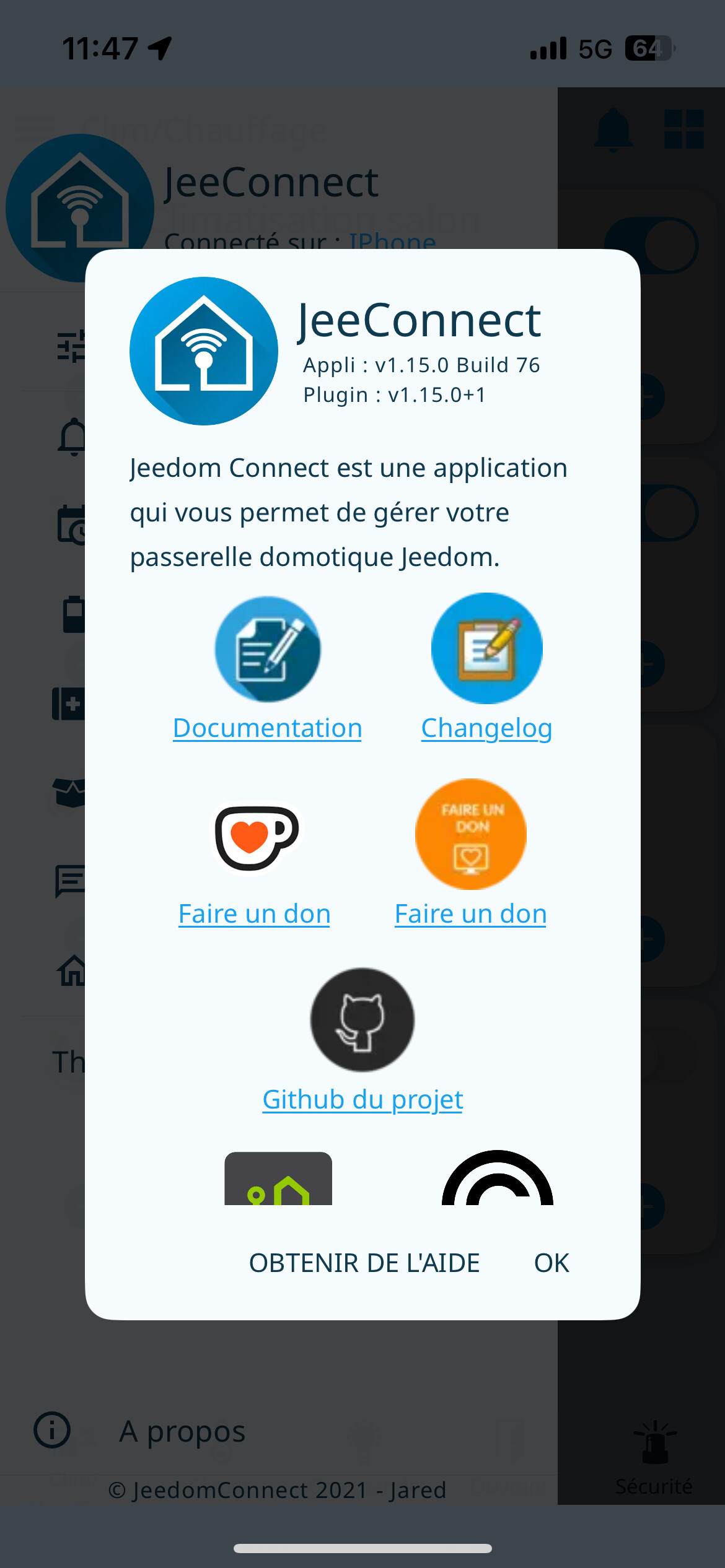Viewport: 725px width, 1568px height.
Task: Tap Faire un don under coffee cup
Action: point(254,913)
